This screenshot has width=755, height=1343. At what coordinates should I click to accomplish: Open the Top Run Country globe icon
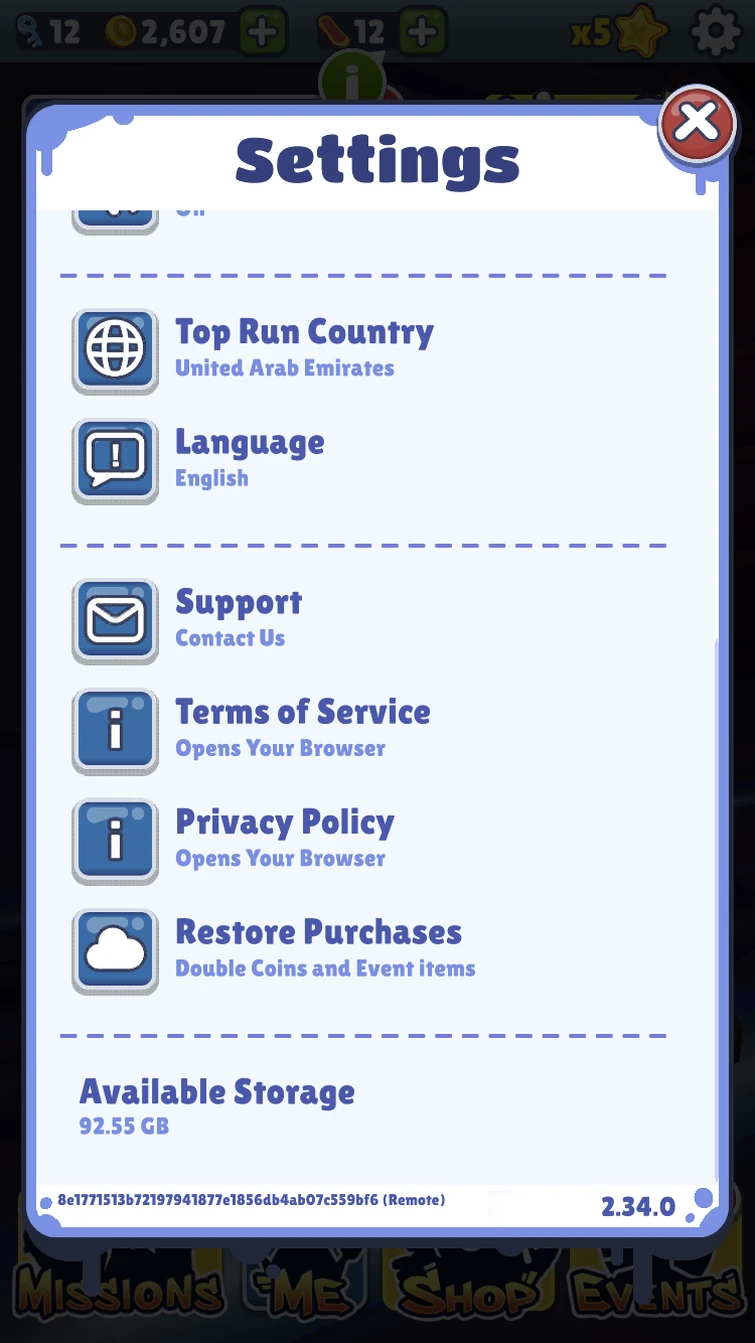(114, 351)
